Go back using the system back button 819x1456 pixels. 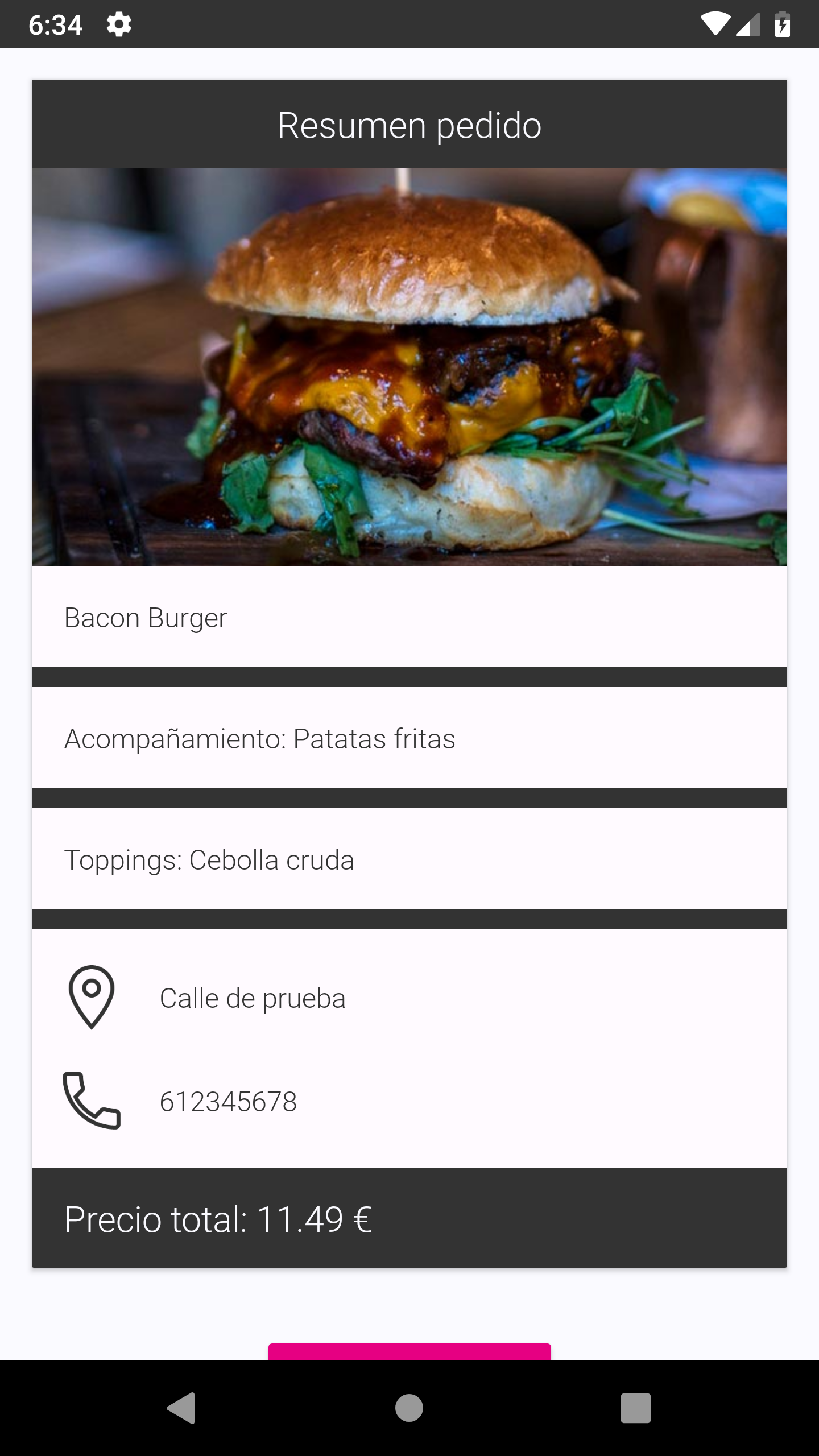181,1408
